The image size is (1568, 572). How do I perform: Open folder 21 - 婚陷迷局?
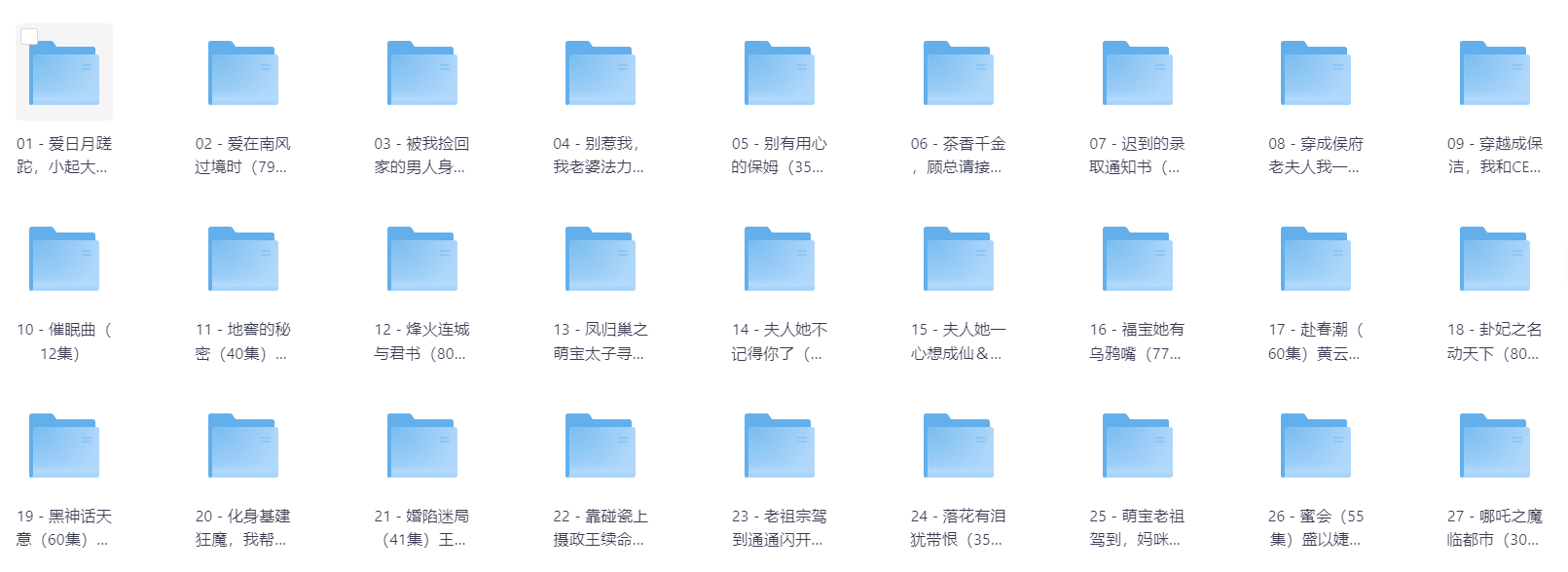421,447
